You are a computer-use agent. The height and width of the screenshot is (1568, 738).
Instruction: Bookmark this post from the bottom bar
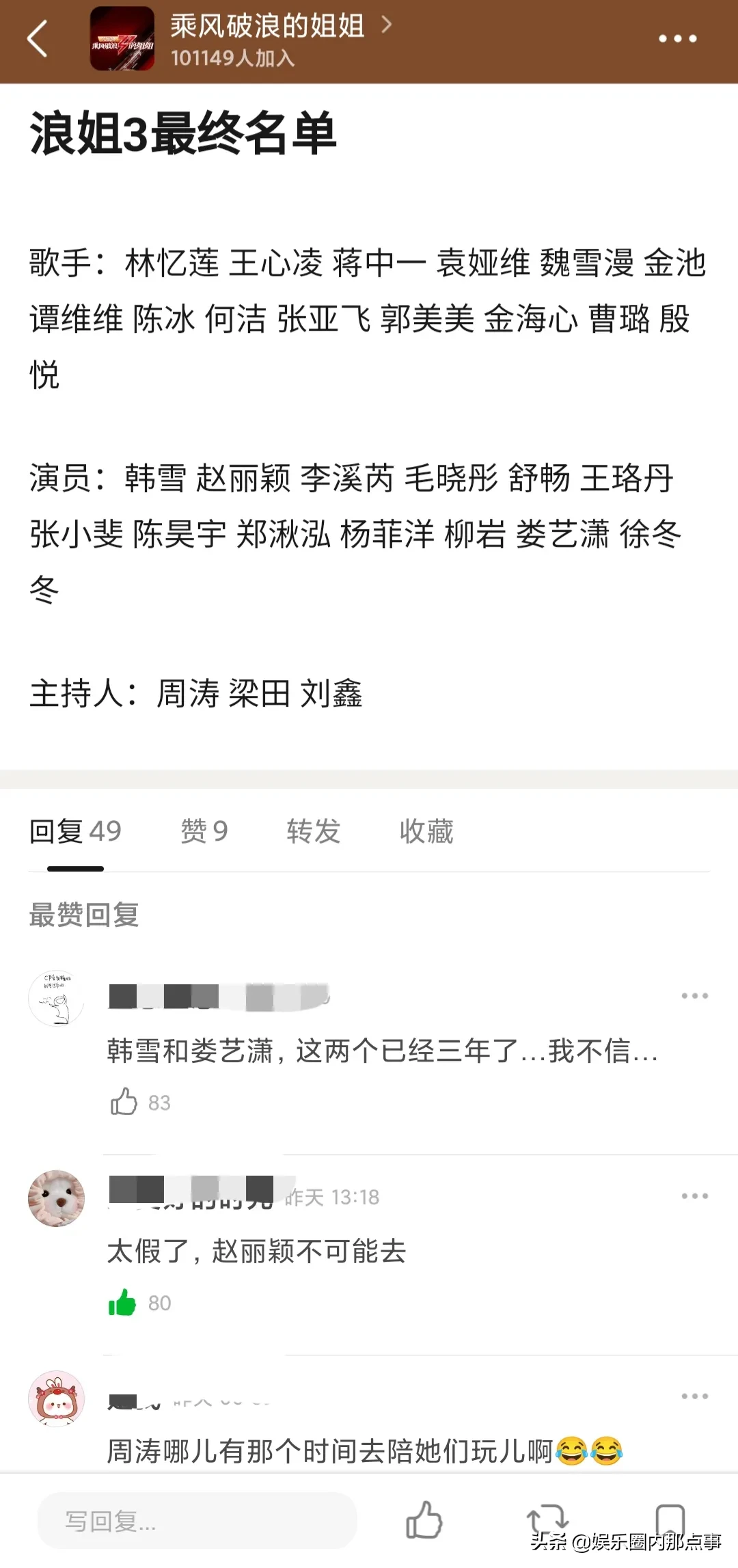670,1520
